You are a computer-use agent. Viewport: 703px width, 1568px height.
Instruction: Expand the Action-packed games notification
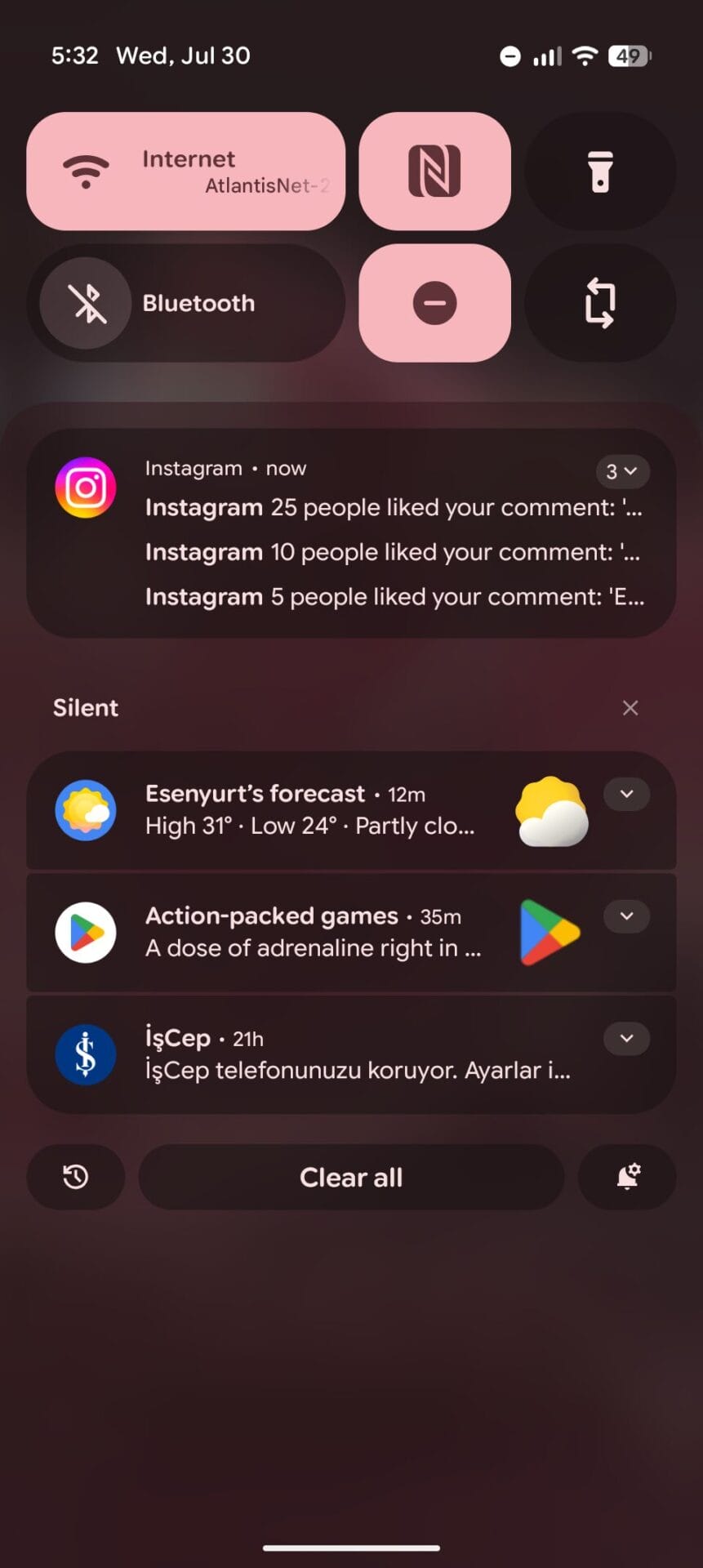pos(626,916)
